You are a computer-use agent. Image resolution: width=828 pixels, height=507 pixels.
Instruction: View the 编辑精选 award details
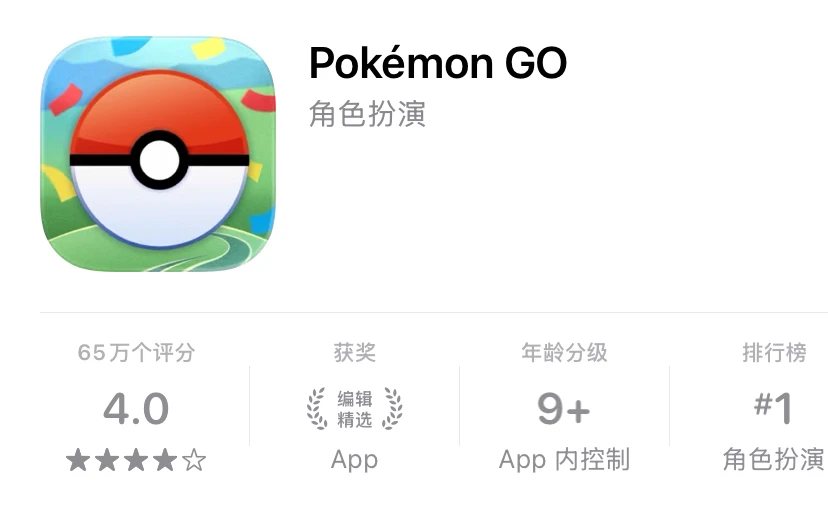pyautogui.click(x=354, y=407)
